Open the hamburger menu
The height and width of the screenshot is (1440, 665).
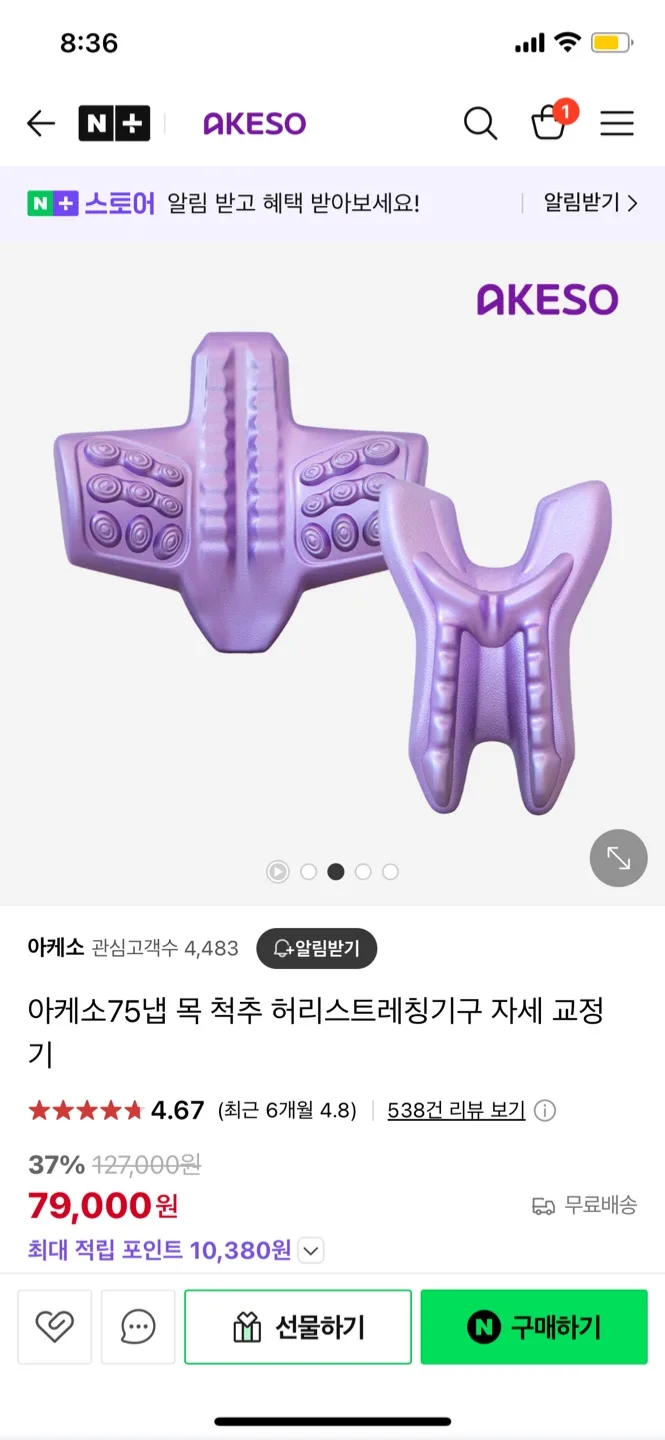point(617,123)
